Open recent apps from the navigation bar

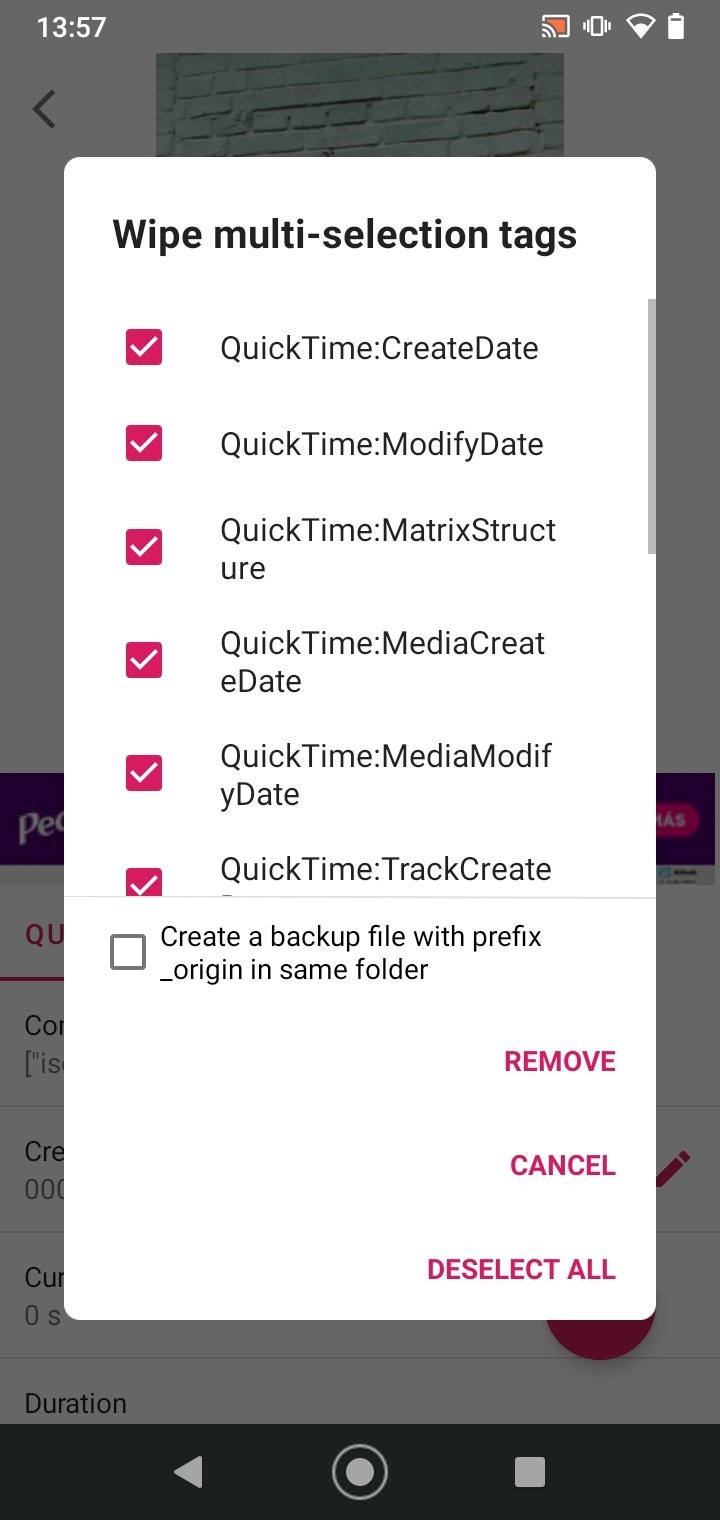(x=530, y=1472)
